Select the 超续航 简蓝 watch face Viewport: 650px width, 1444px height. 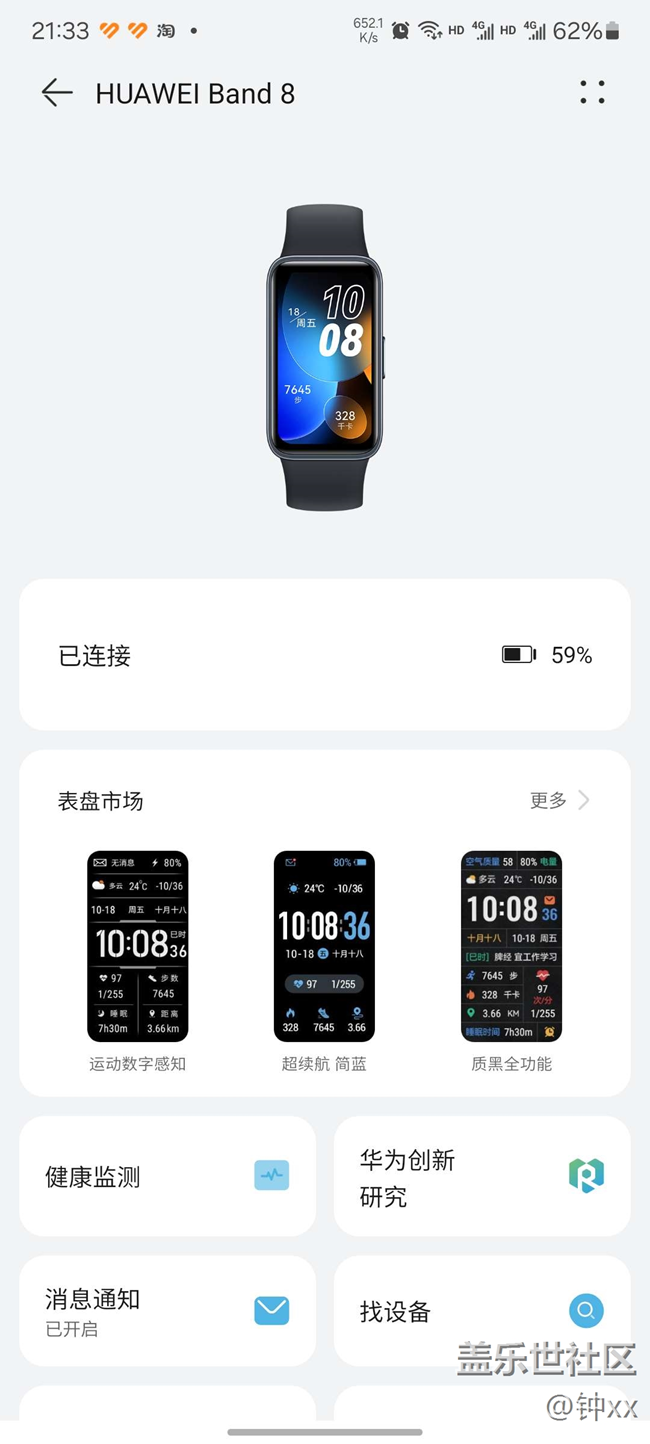click(x=324, y=946)
